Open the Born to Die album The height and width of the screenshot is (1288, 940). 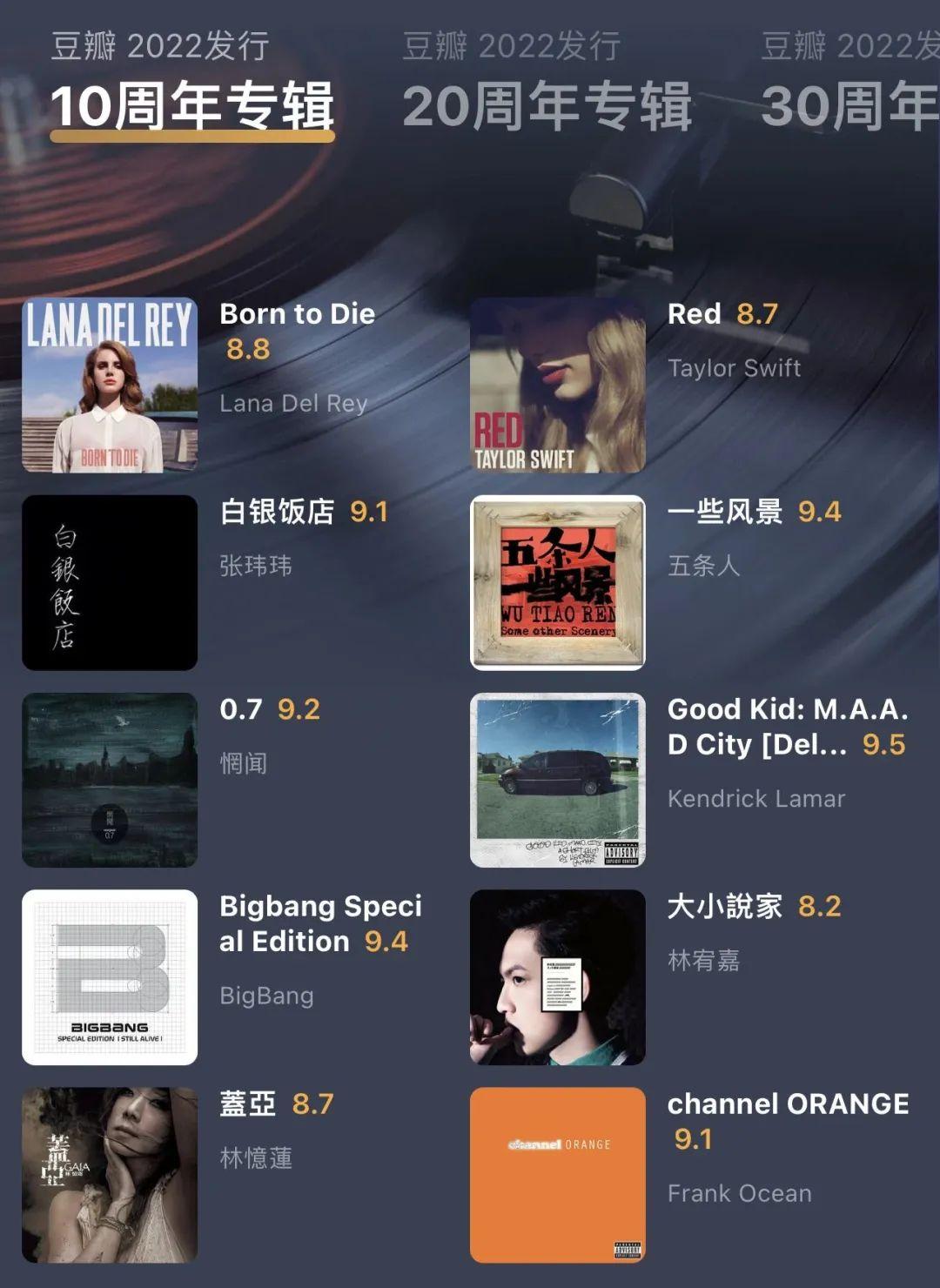110,386
